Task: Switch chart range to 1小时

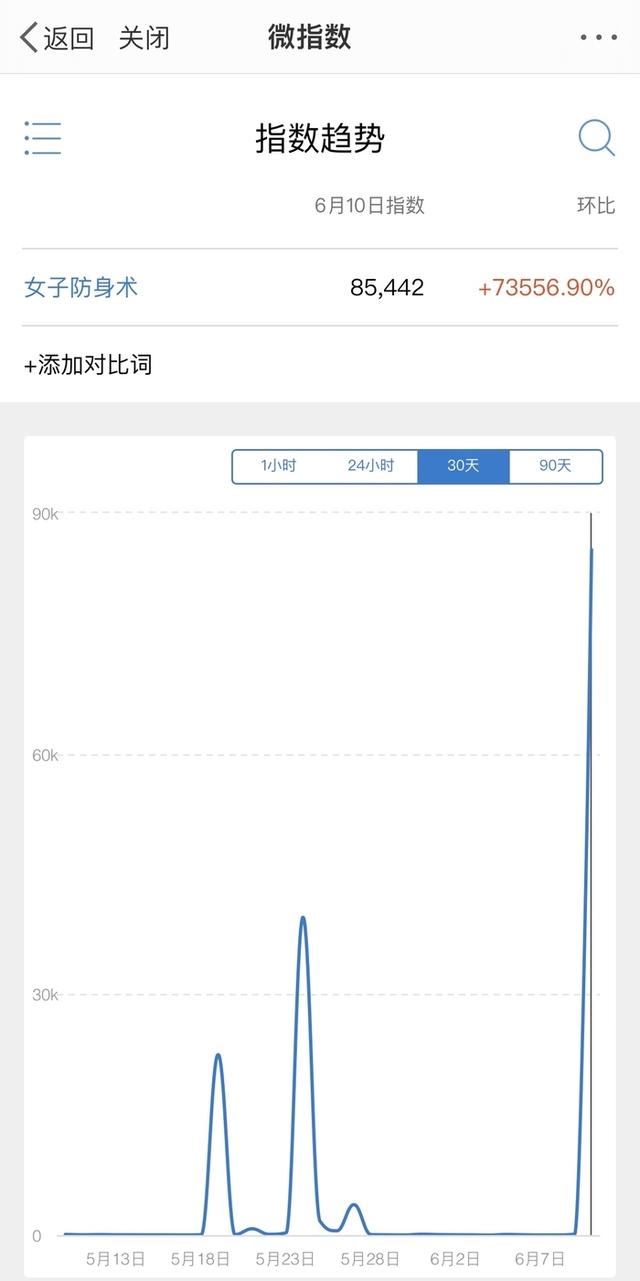Action: coord(278,466)
